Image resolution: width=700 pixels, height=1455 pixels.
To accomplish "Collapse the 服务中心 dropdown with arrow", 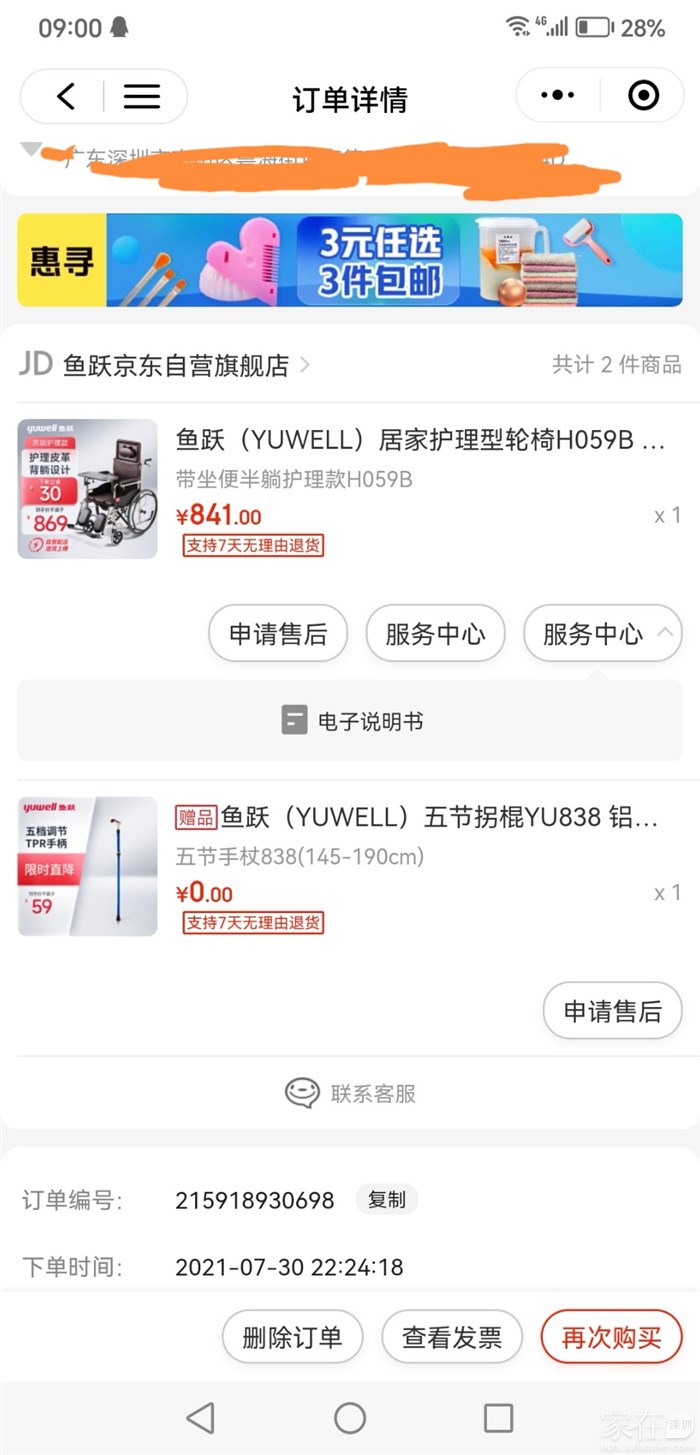I will pos(603,634).
